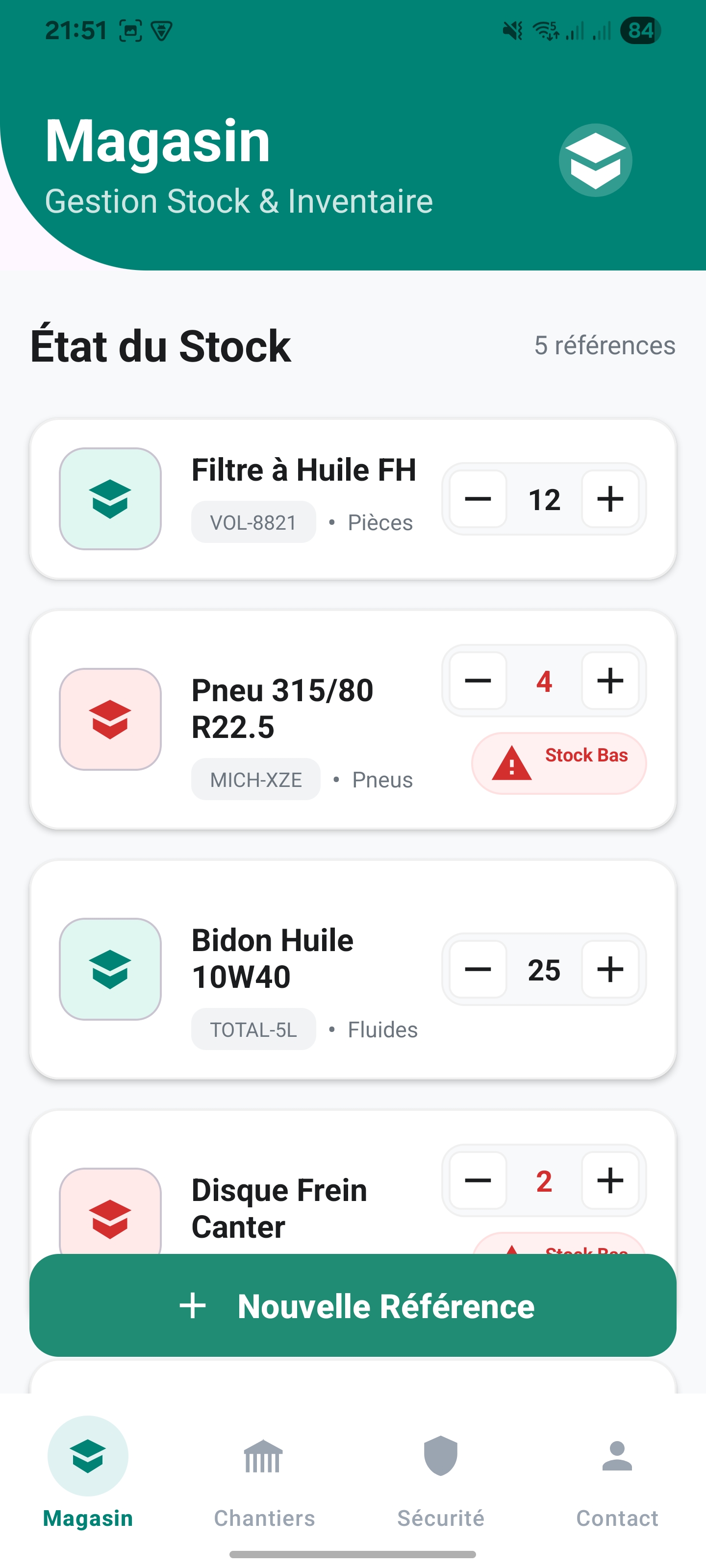
Task: Decrease Disque Frein Canter quantity
Action: point(478,1180)
